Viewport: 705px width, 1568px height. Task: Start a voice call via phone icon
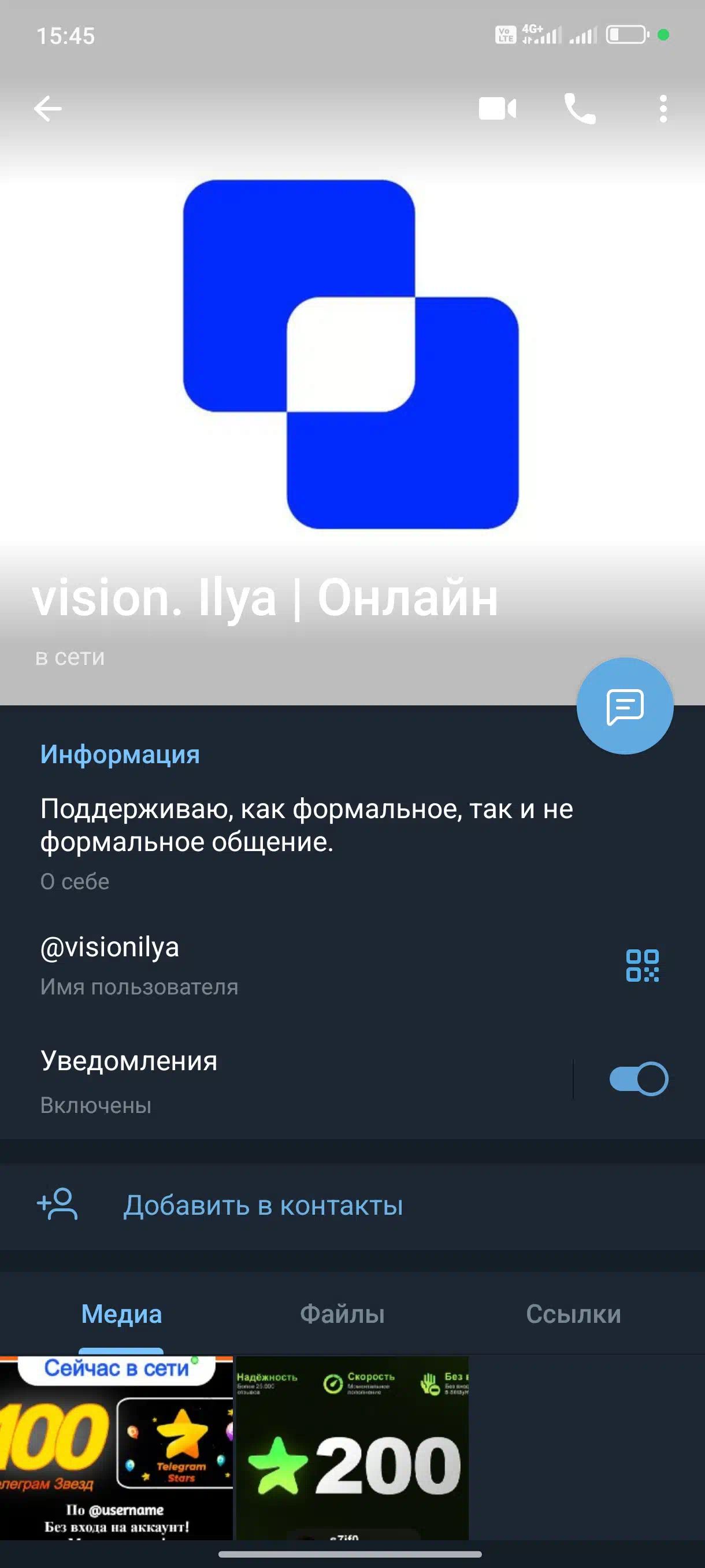click(580, 109)
